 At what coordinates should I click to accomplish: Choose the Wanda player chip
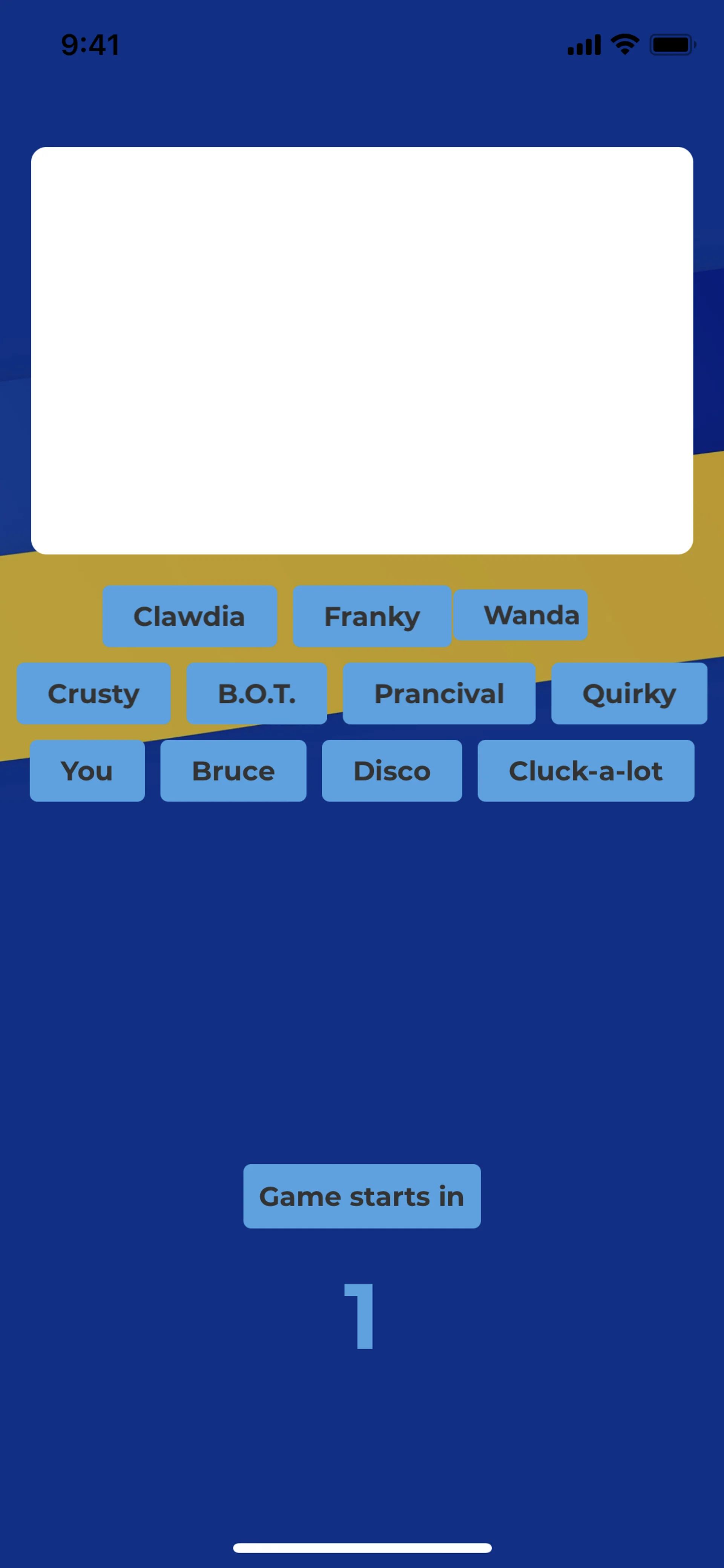click(x=521, y=615)
